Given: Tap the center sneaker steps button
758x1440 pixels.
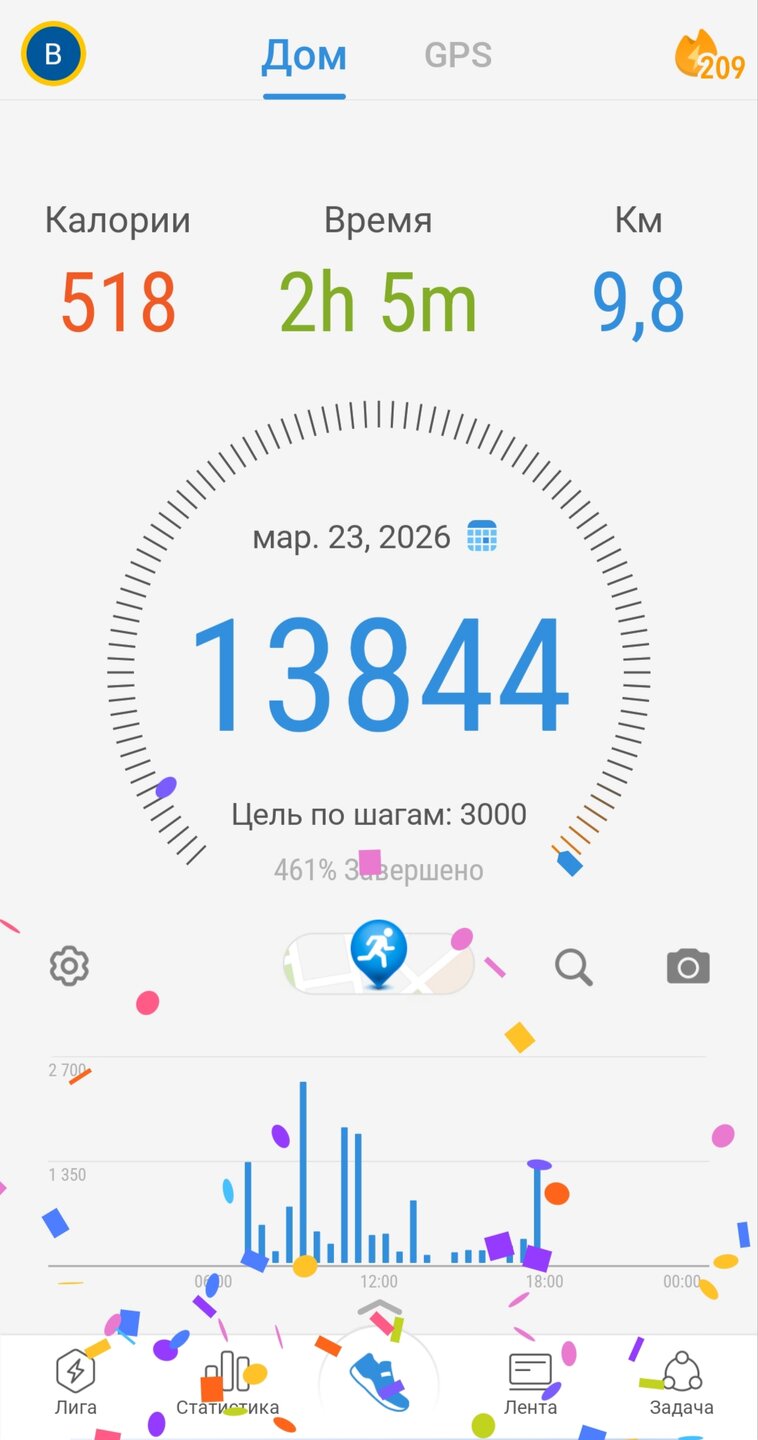Looking at the screenshot, I should tap(379, 1382).
